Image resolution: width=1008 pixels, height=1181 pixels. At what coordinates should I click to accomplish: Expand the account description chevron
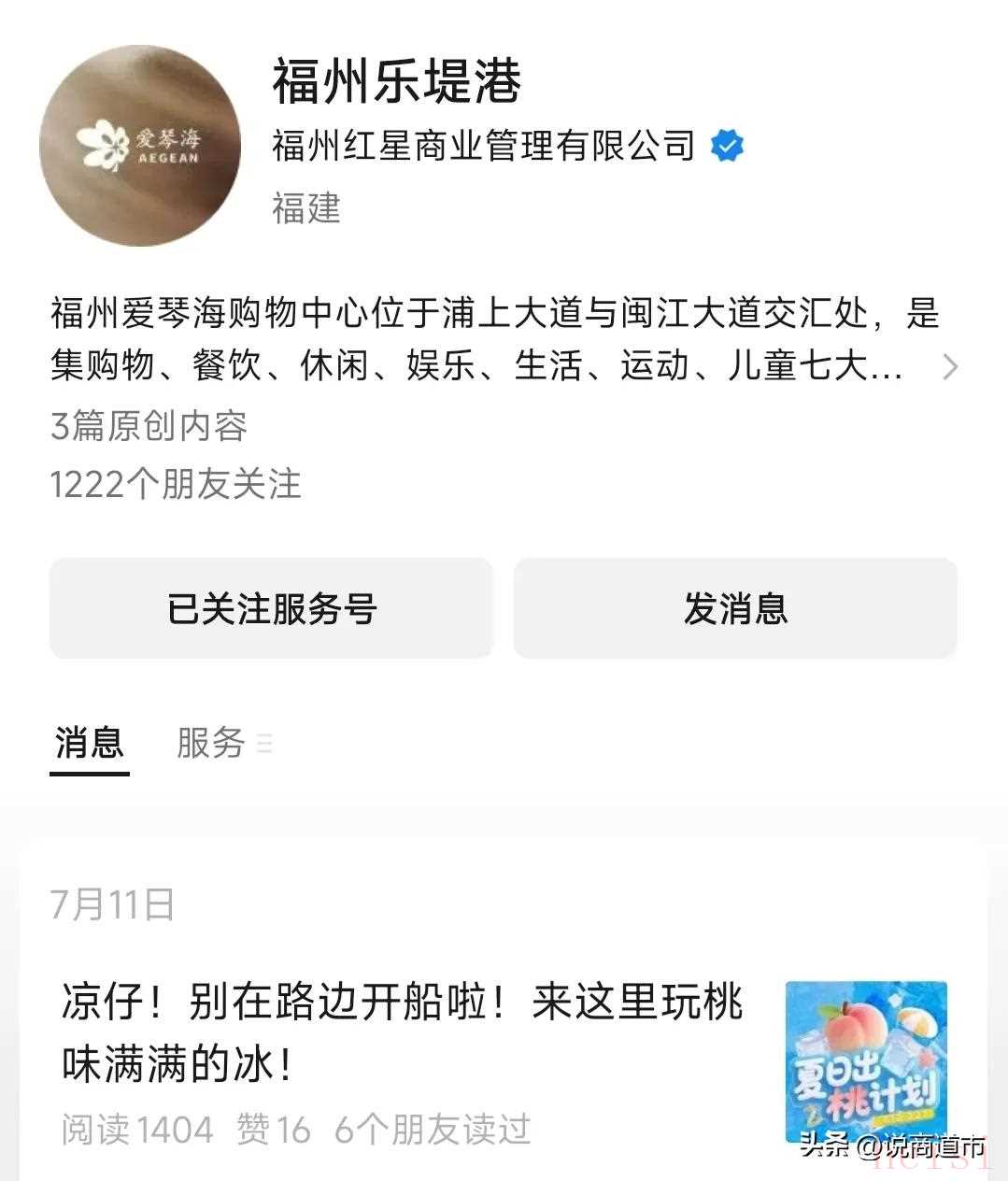[x=949, y=367]
